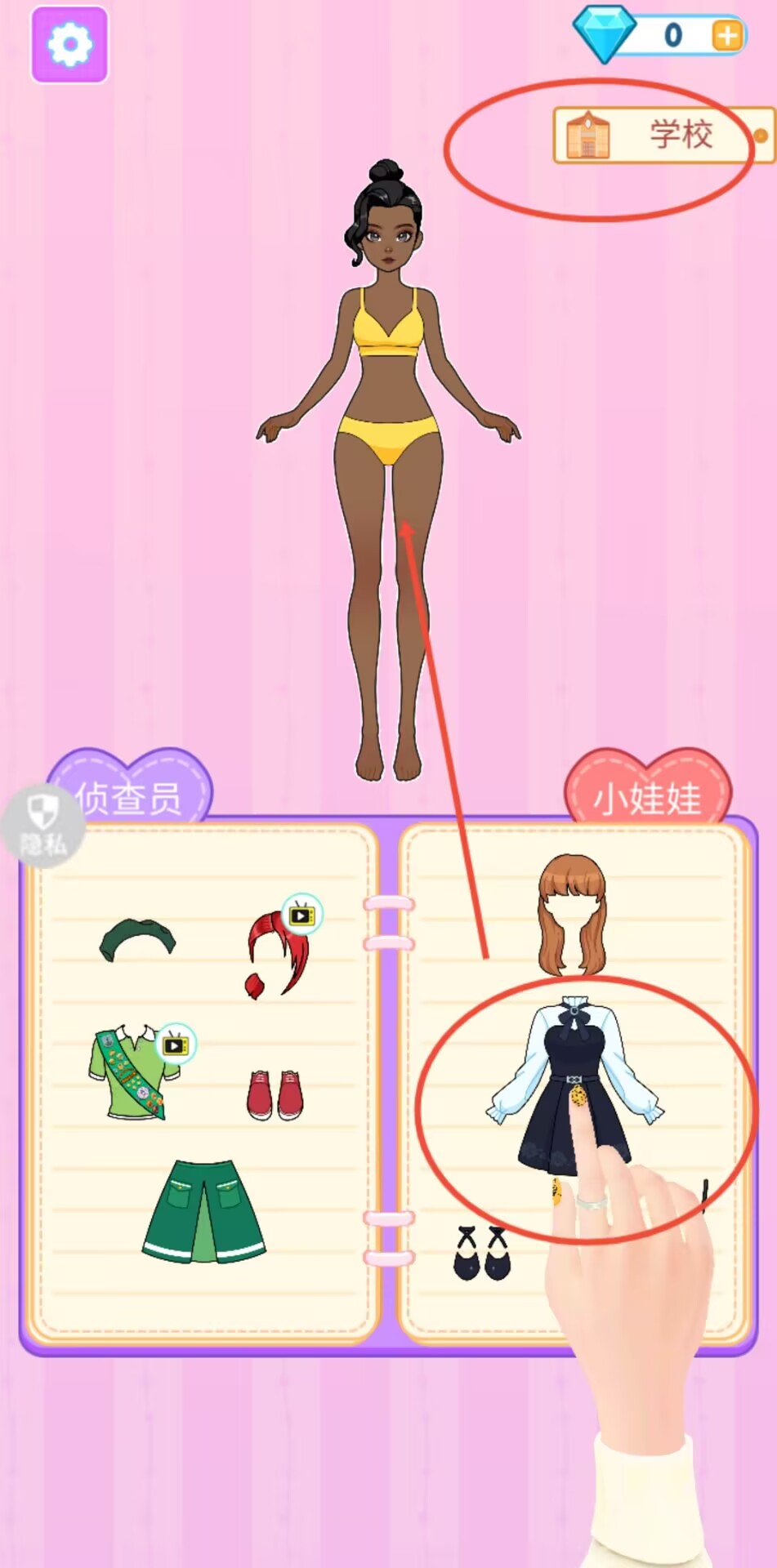
Task: Open the settings gear
Action: (x=69, y=44)
